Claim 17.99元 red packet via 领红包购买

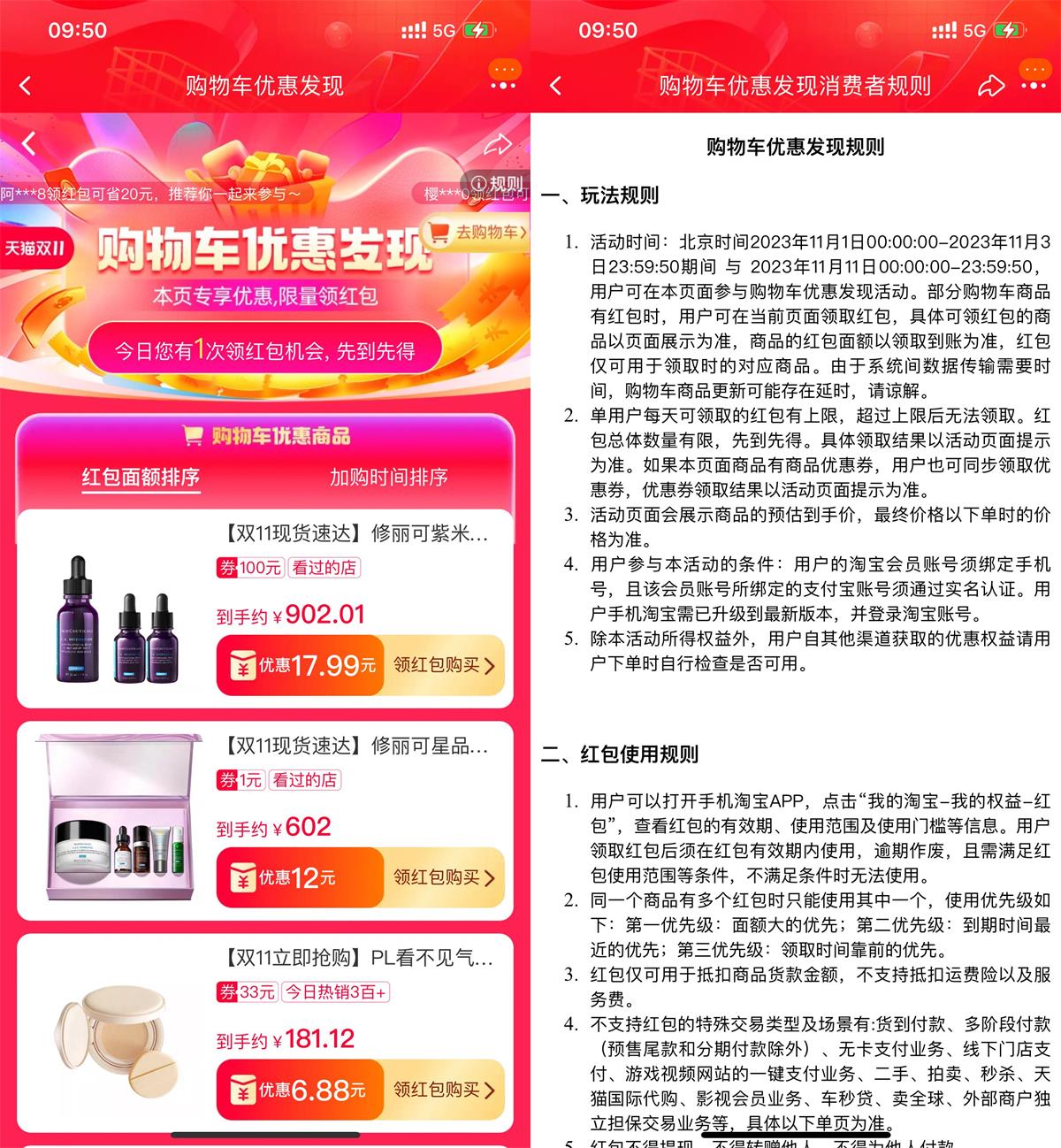pyautogui.click(x=443, y=665)
